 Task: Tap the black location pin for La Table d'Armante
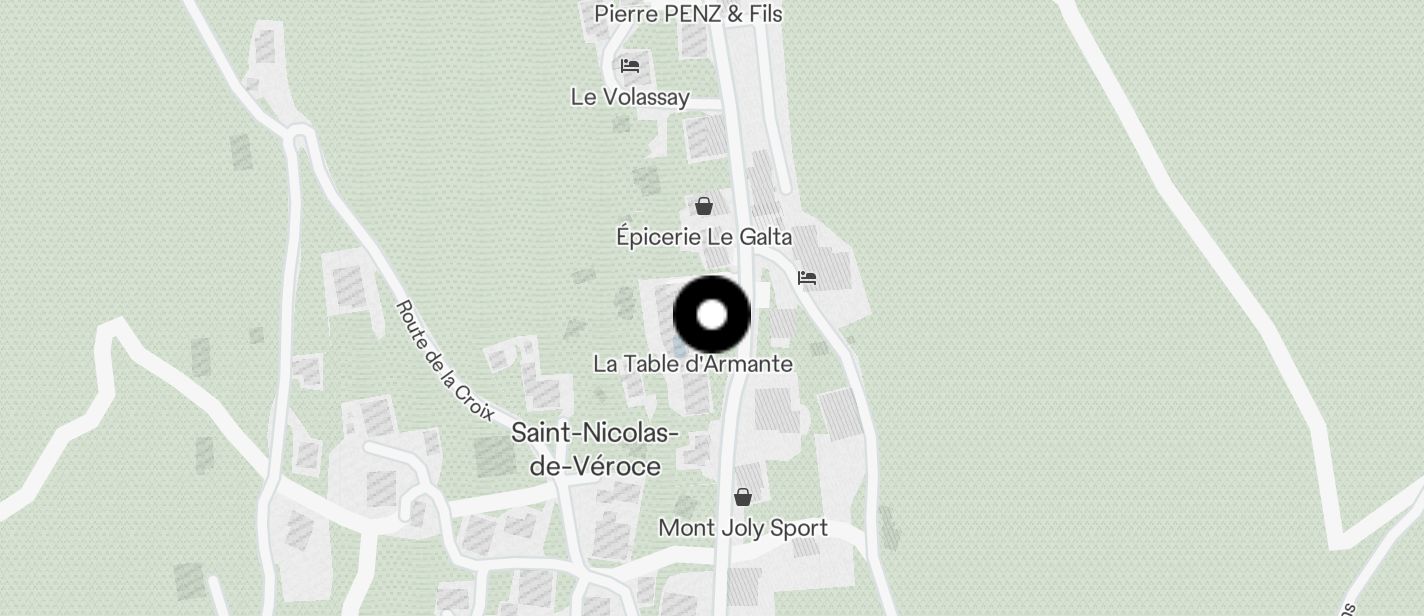711,315
